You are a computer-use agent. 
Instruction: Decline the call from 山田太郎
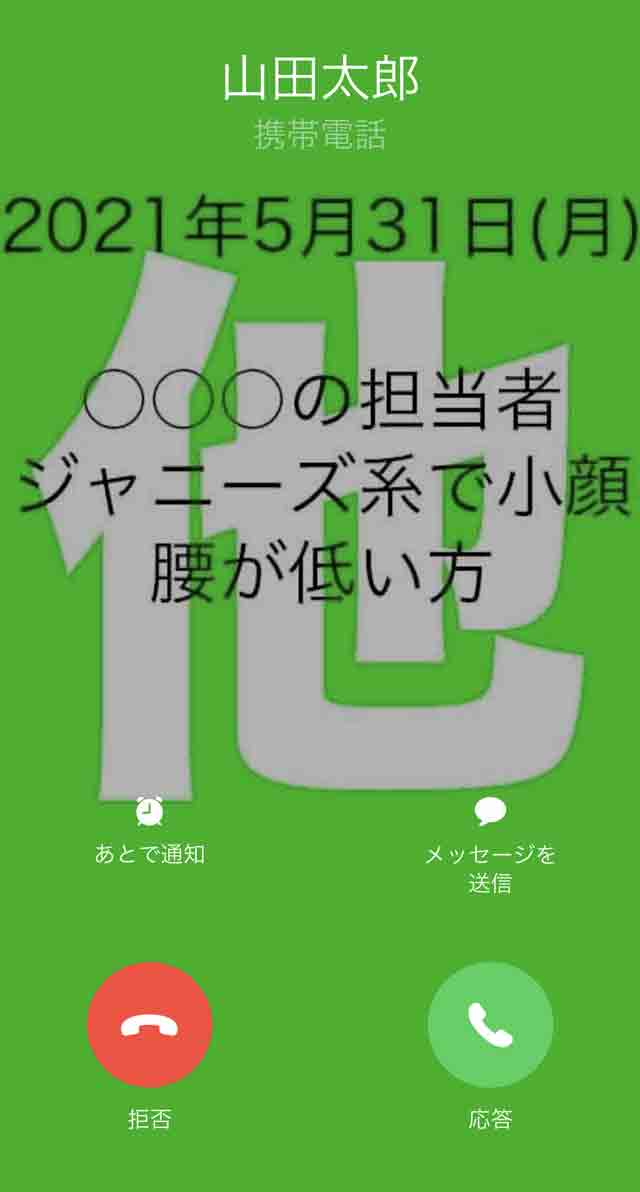[150, 1024]
